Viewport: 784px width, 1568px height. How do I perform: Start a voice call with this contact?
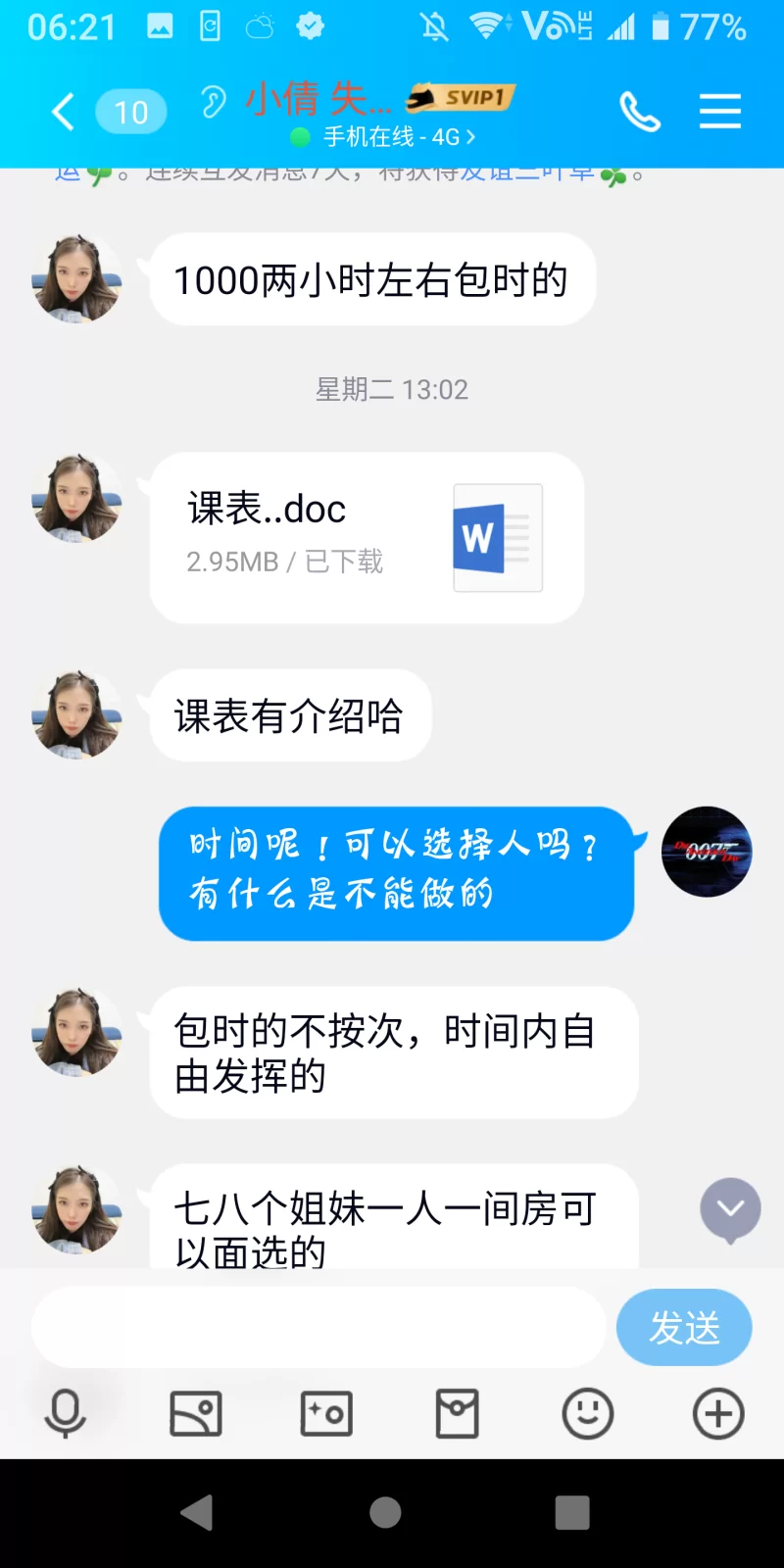pyautogui.click(x=640, y=112)
